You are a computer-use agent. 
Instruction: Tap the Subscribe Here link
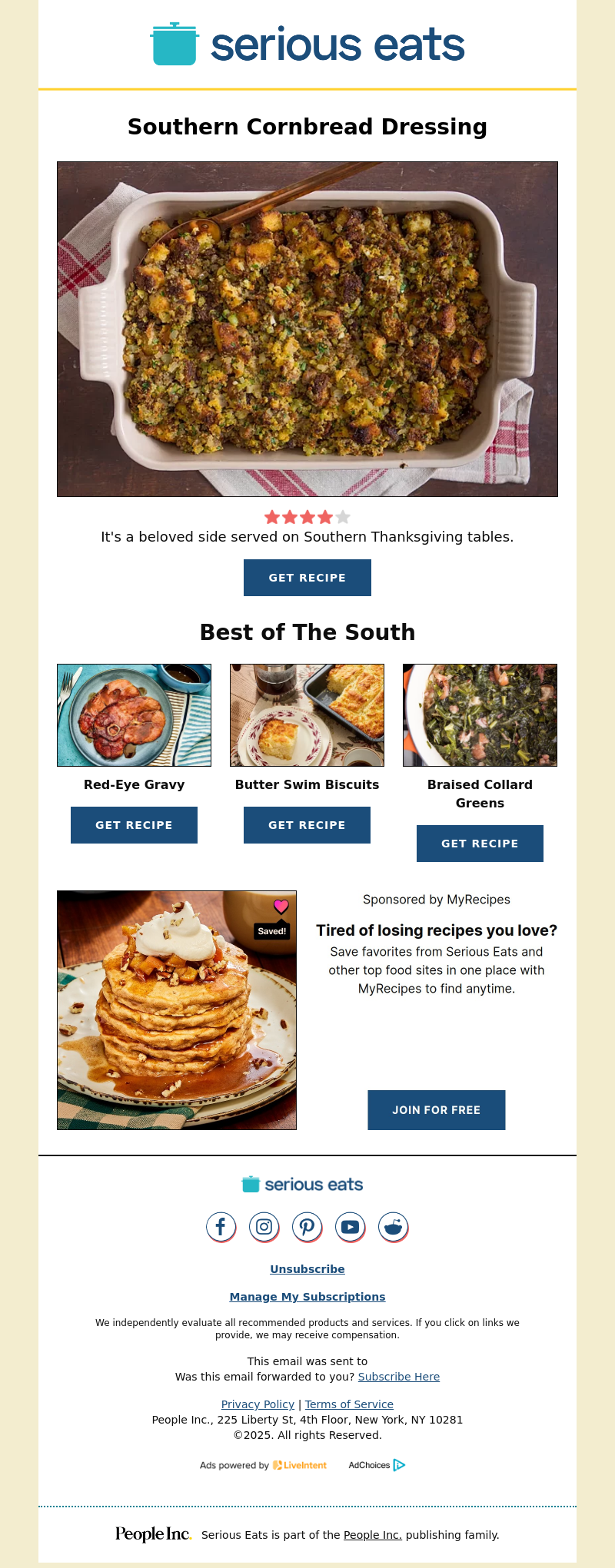tap(399, 1377)
